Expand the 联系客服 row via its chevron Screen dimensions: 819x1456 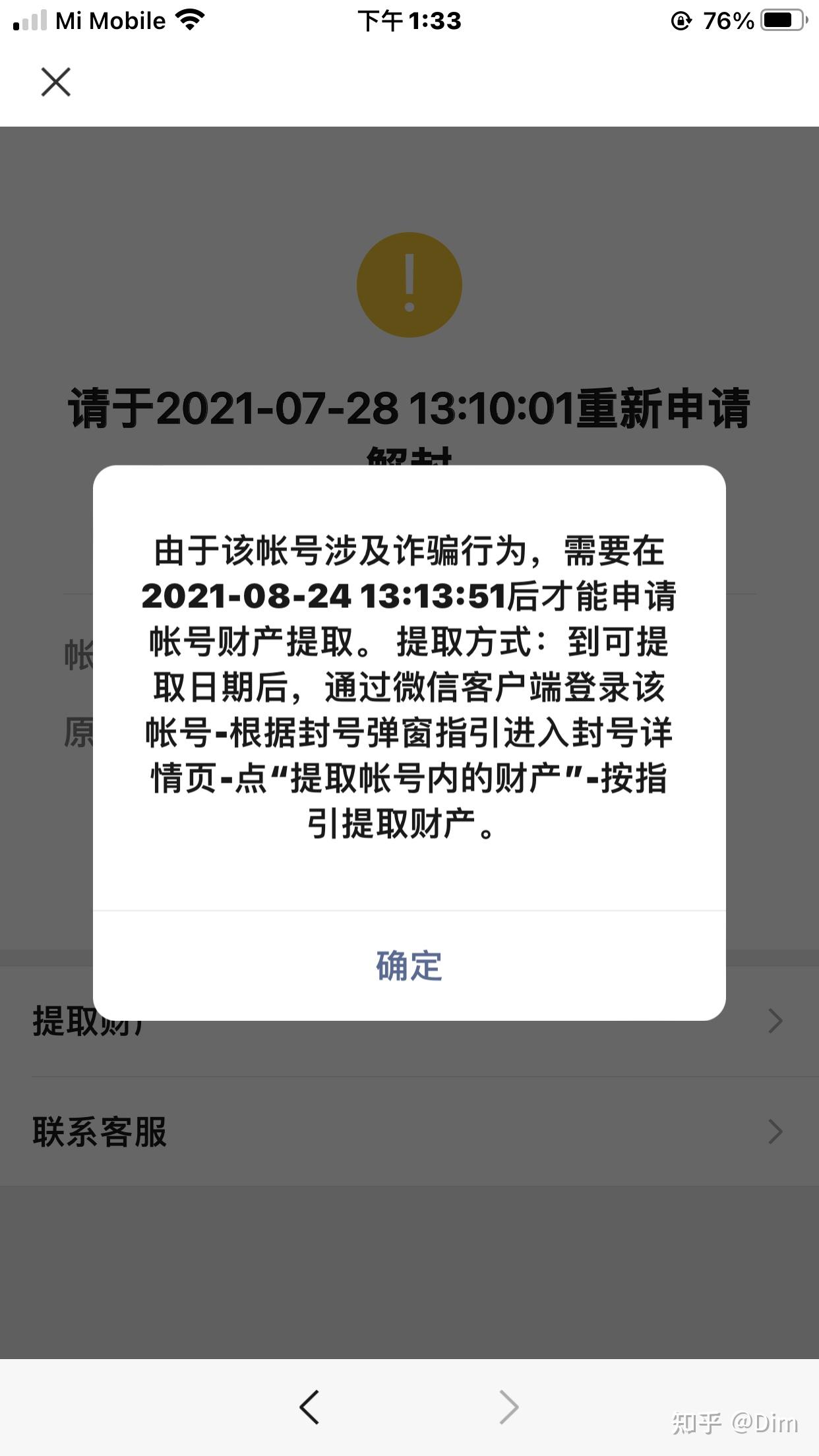click(775, 1130)
